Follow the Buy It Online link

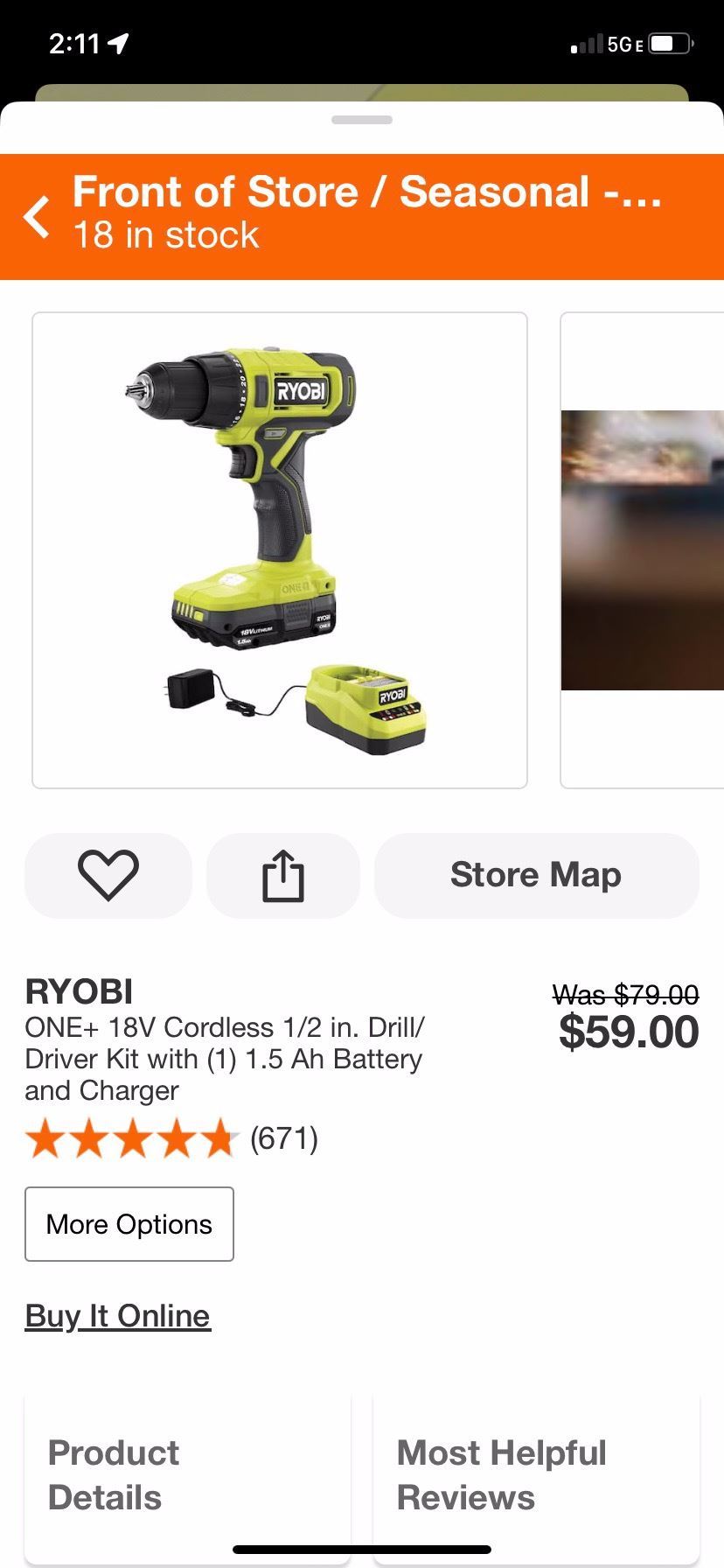click(117, 1315)
